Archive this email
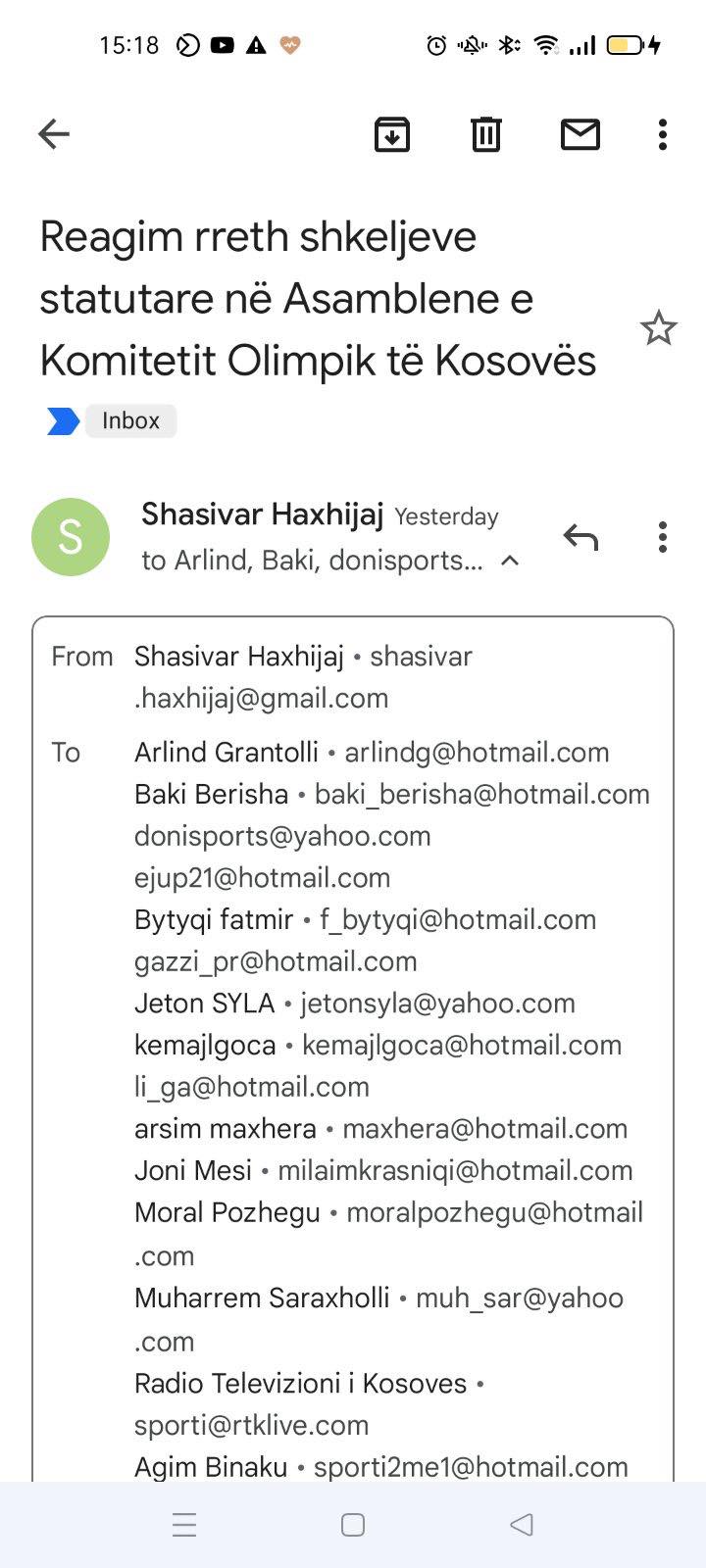The width and height of the screenshot is (706, 1568). (392, 134)
